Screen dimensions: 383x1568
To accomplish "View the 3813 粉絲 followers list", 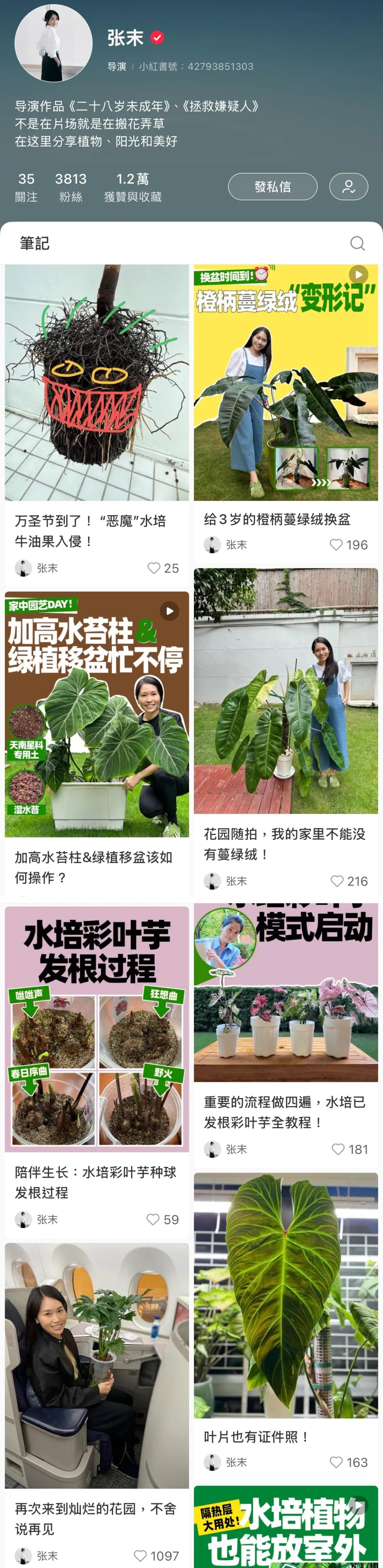I will coord(71,187).
